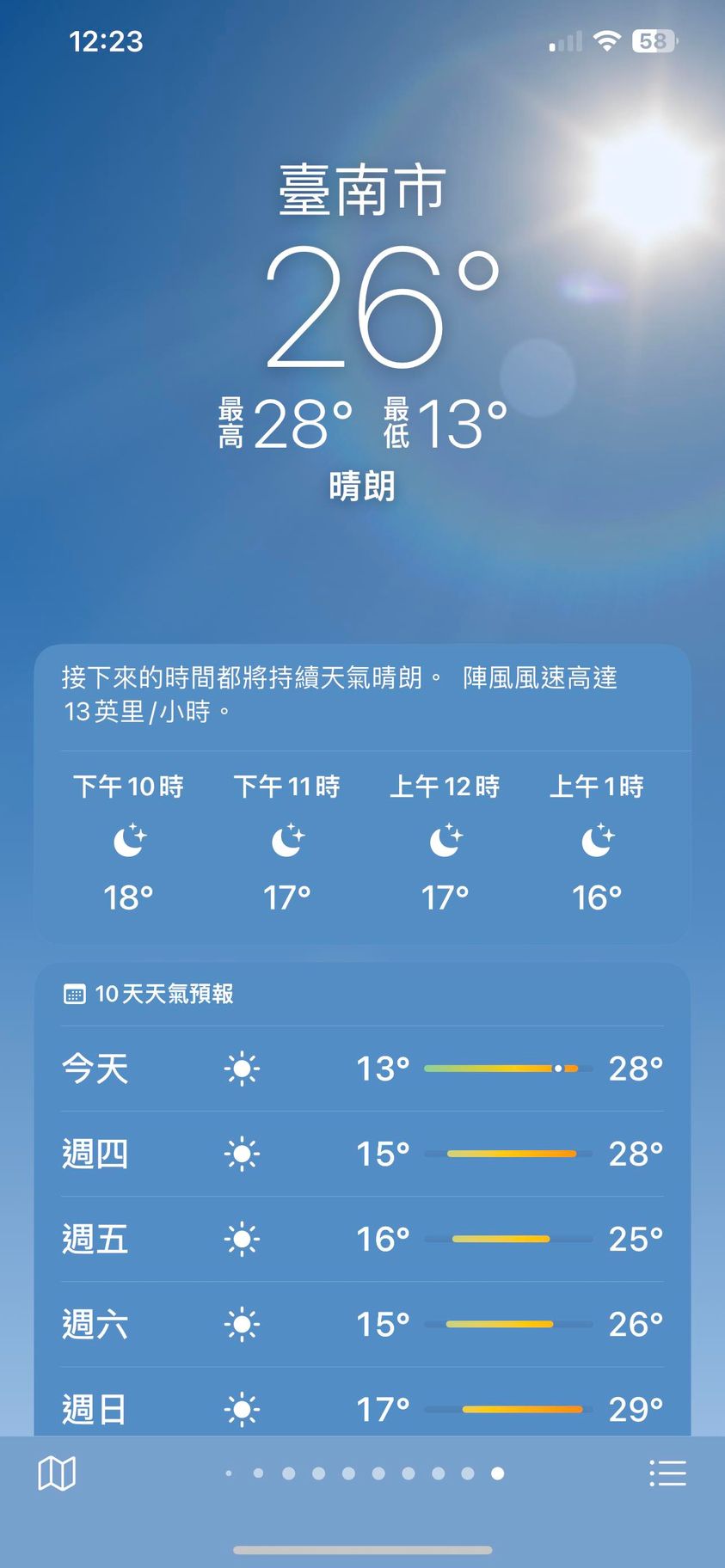Image resolution: width=725 pixels, height=1568 pixels.
Task: Open the 週日 forecast row
Action: pos(362,1406)
